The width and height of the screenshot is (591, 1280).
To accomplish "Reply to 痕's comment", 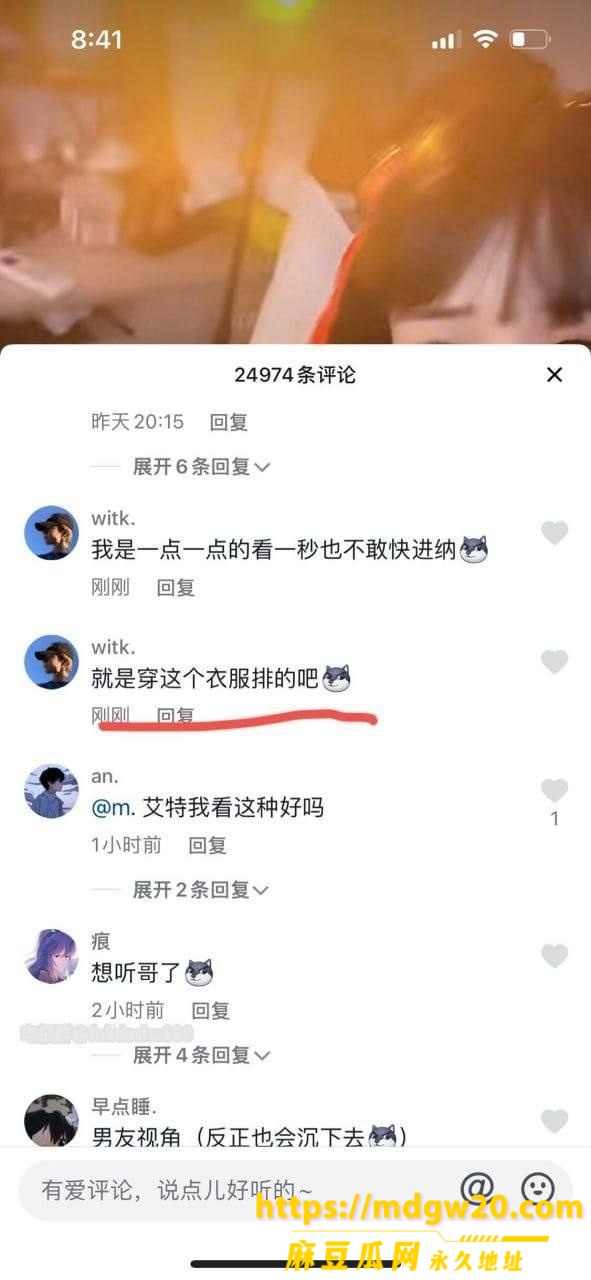I will click(211, 1010).
